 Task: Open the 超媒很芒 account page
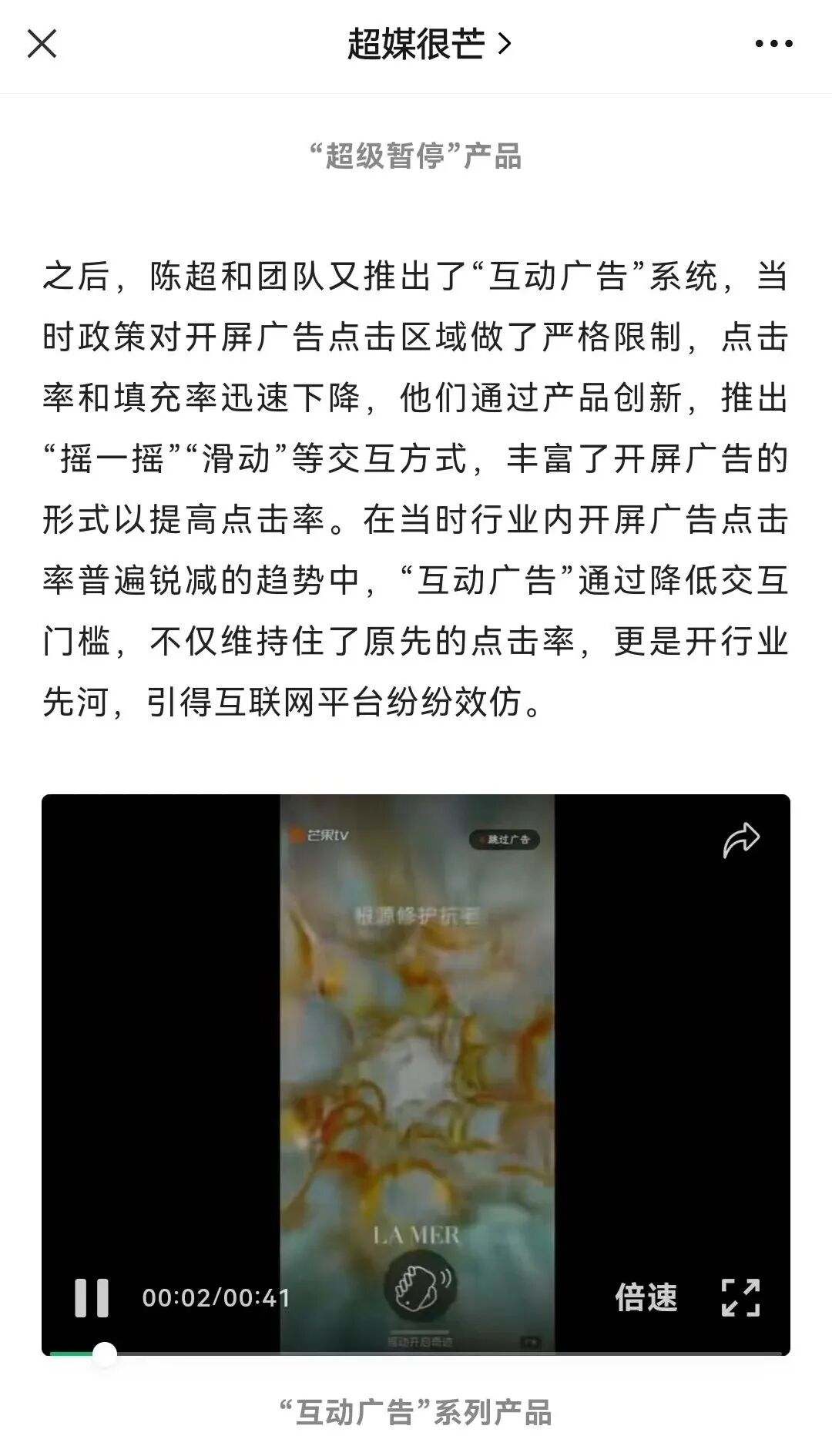point(428,44)
